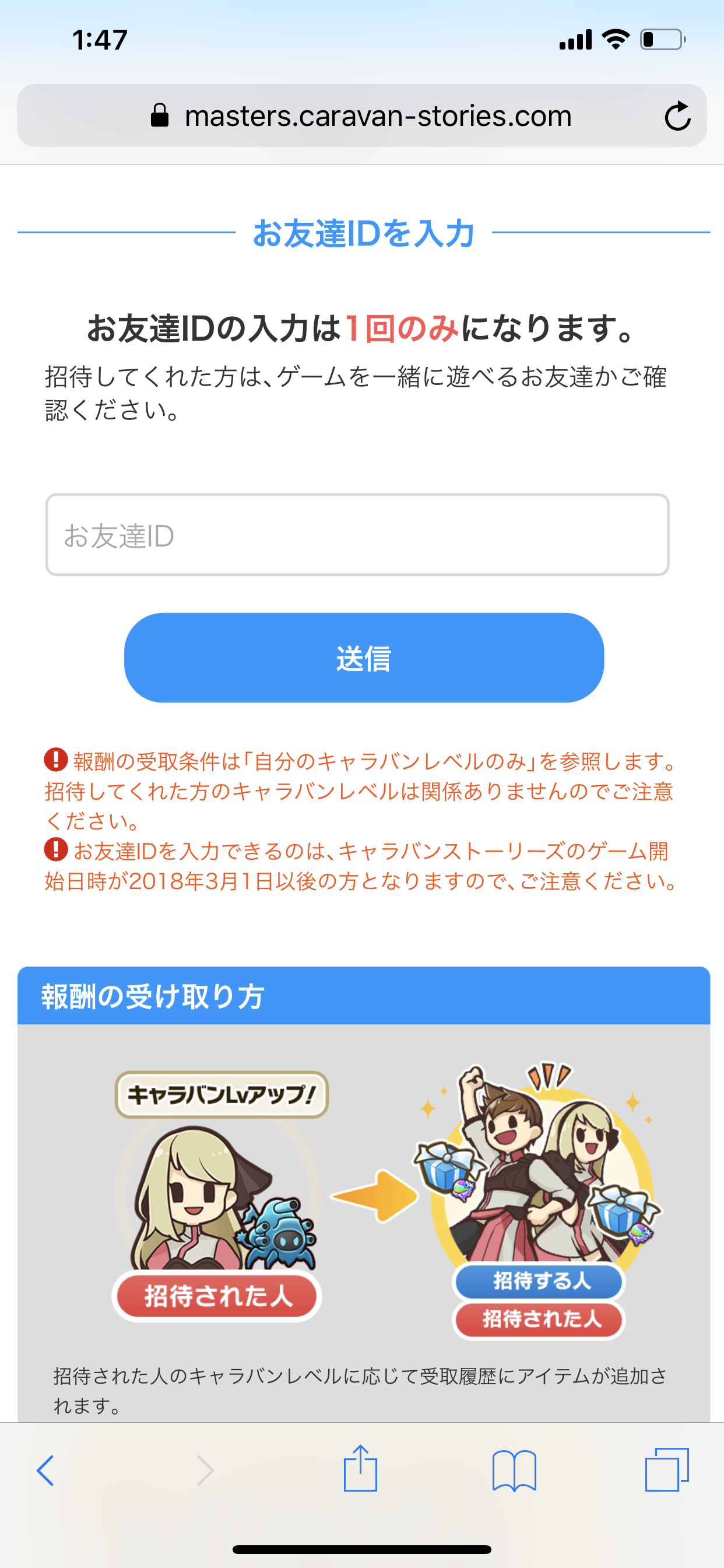Show all open Safari tabs
Screen dimensions: 724x1568
click(x=667, y=1470)
